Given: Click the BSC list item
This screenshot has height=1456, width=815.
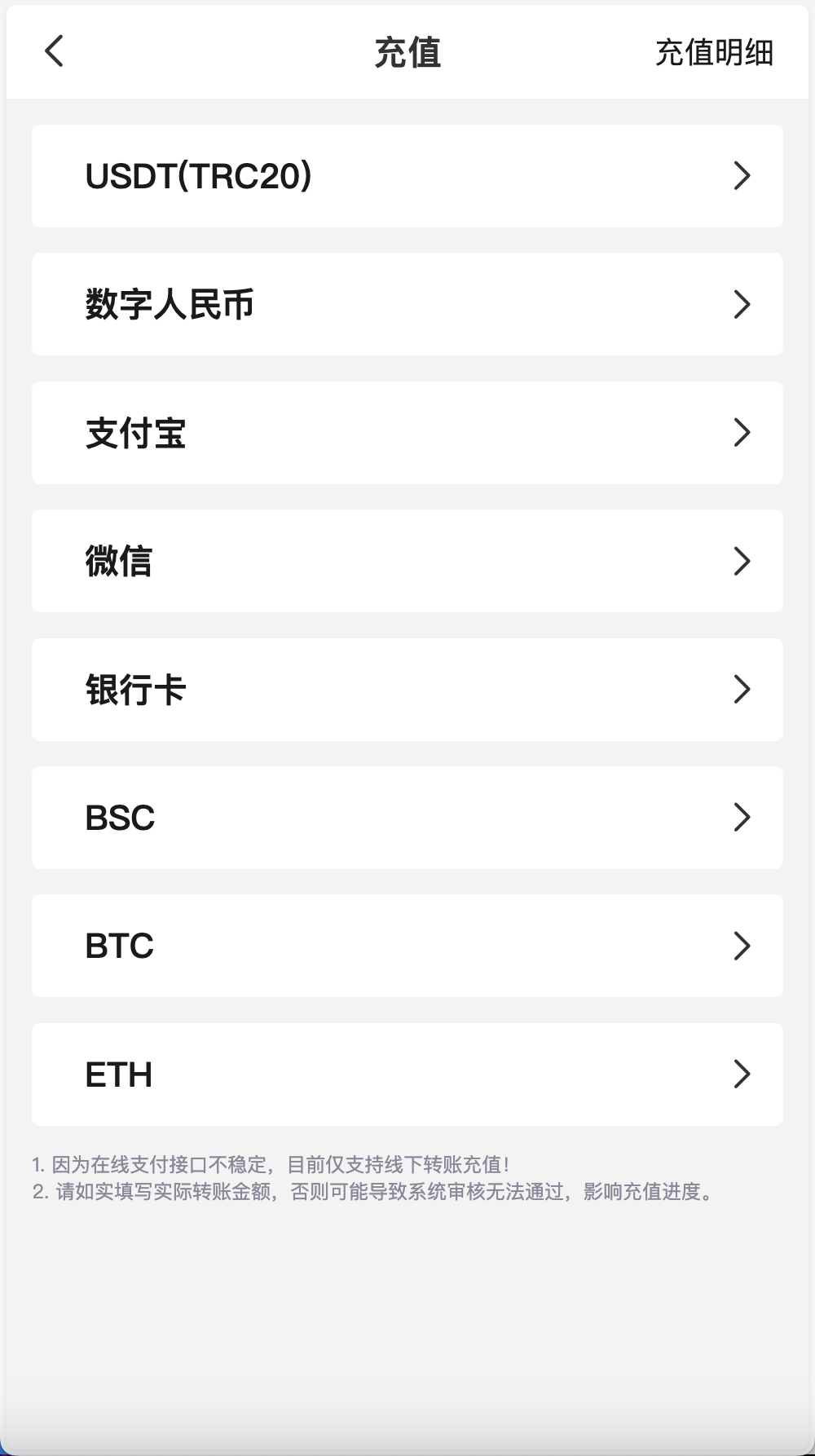Looking at the screenshot, I should [x=326, y=818].
